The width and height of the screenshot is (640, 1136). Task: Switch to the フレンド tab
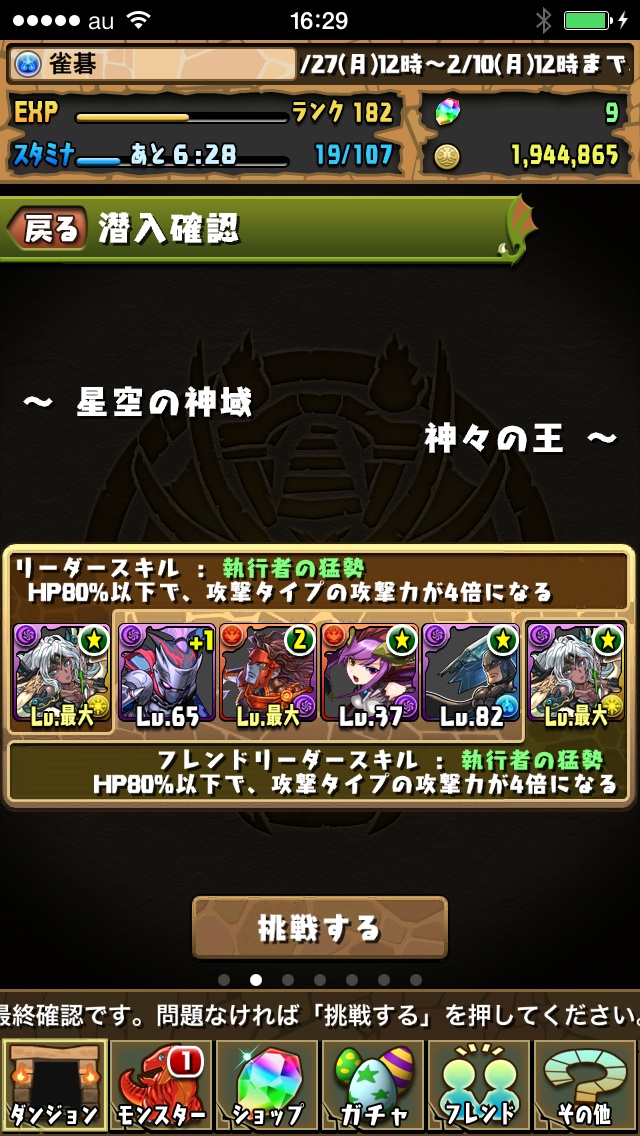(x=478, y=1086)
